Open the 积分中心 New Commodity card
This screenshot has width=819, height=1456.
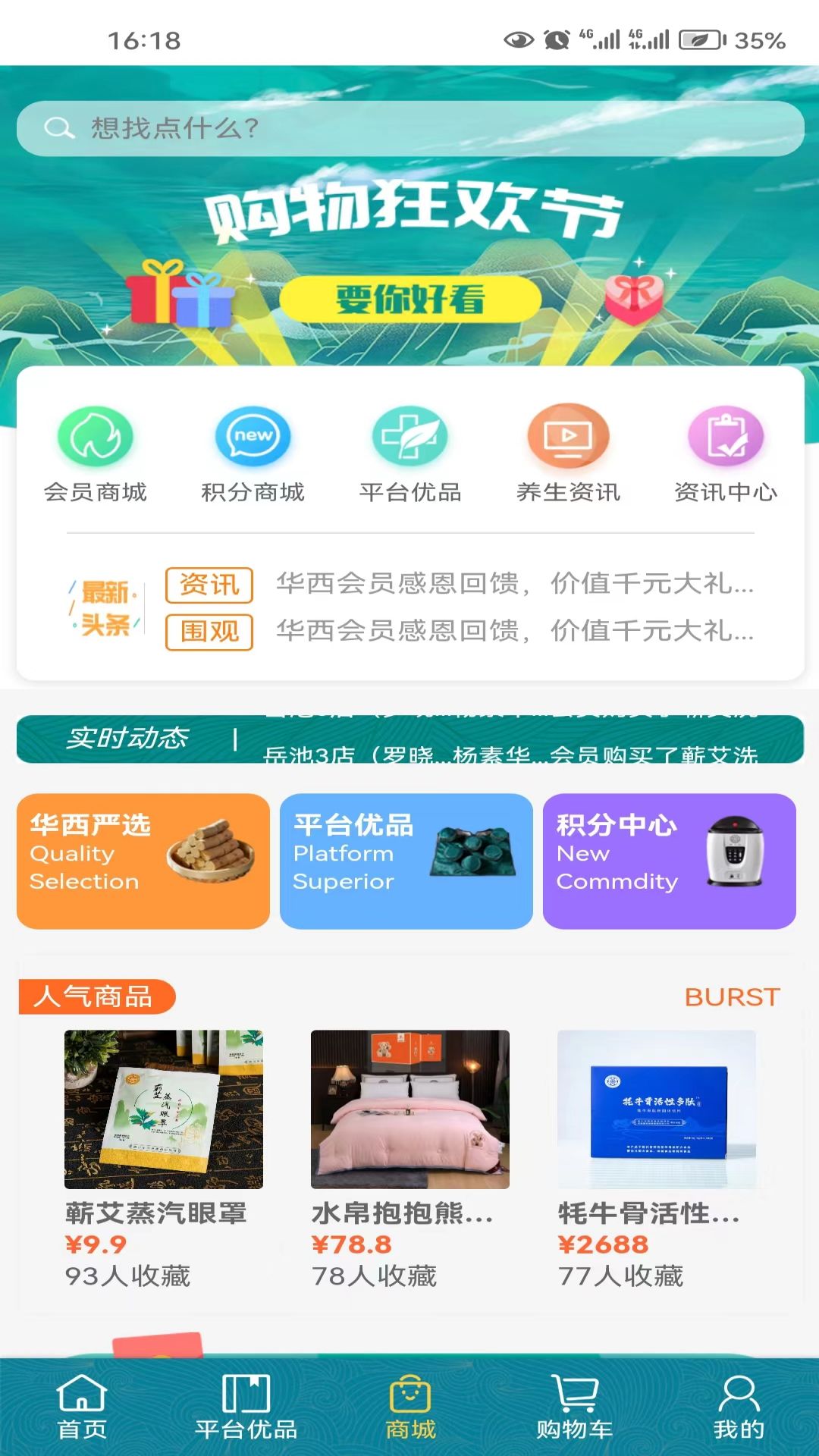tap(669, 861)
